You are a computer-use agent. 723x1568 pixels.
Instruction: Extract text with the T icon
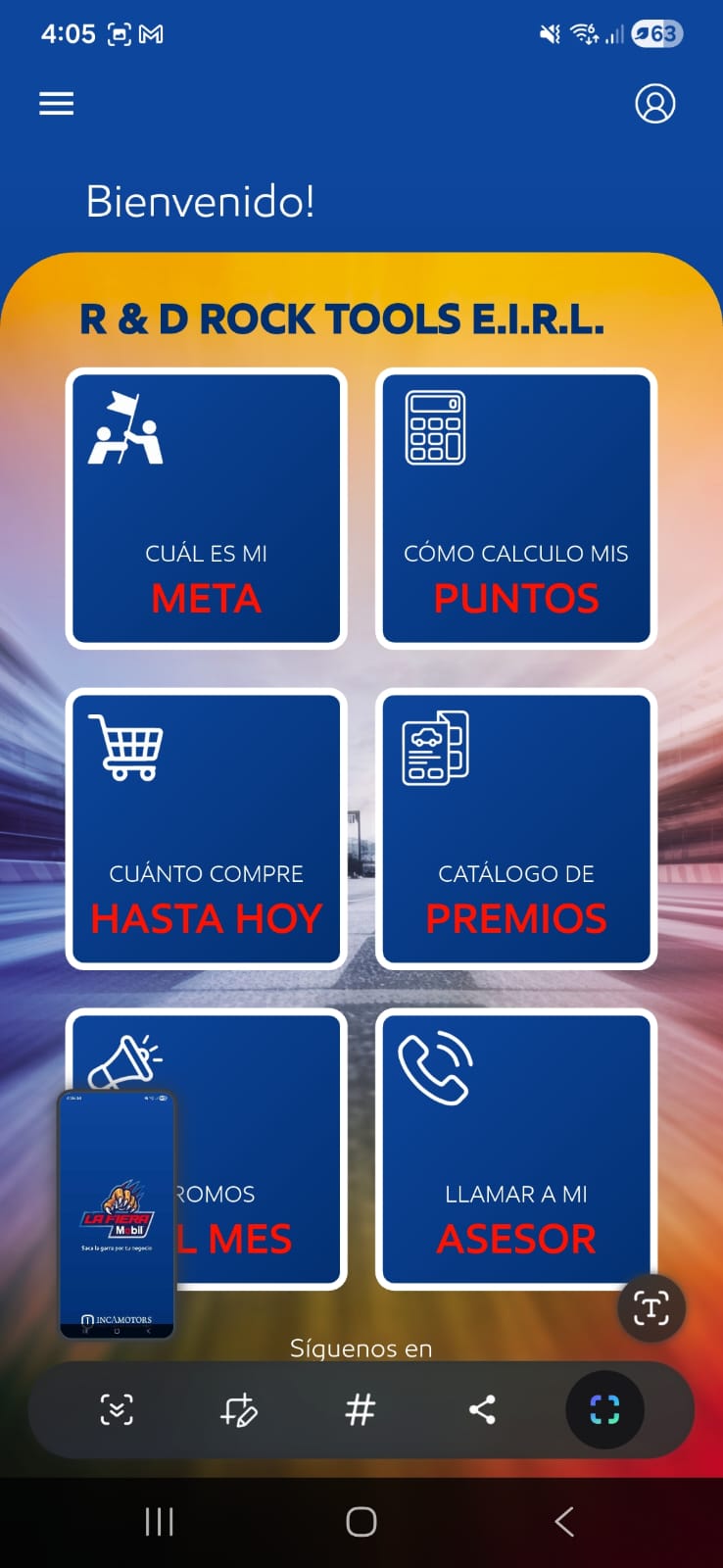point(651,1308)
